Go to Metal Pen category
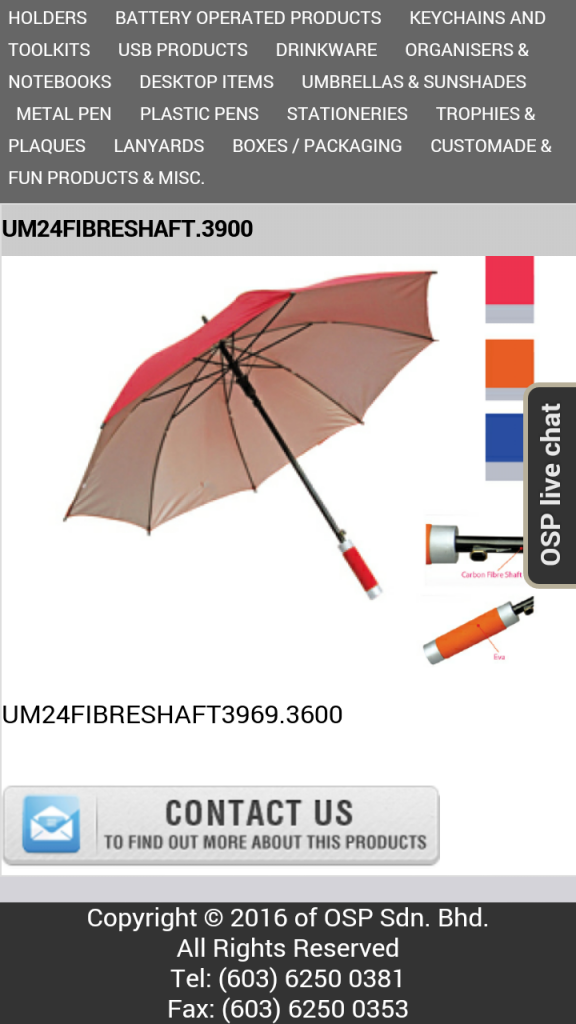Viewport: 576px width, 1024px height. coord(63,114)
